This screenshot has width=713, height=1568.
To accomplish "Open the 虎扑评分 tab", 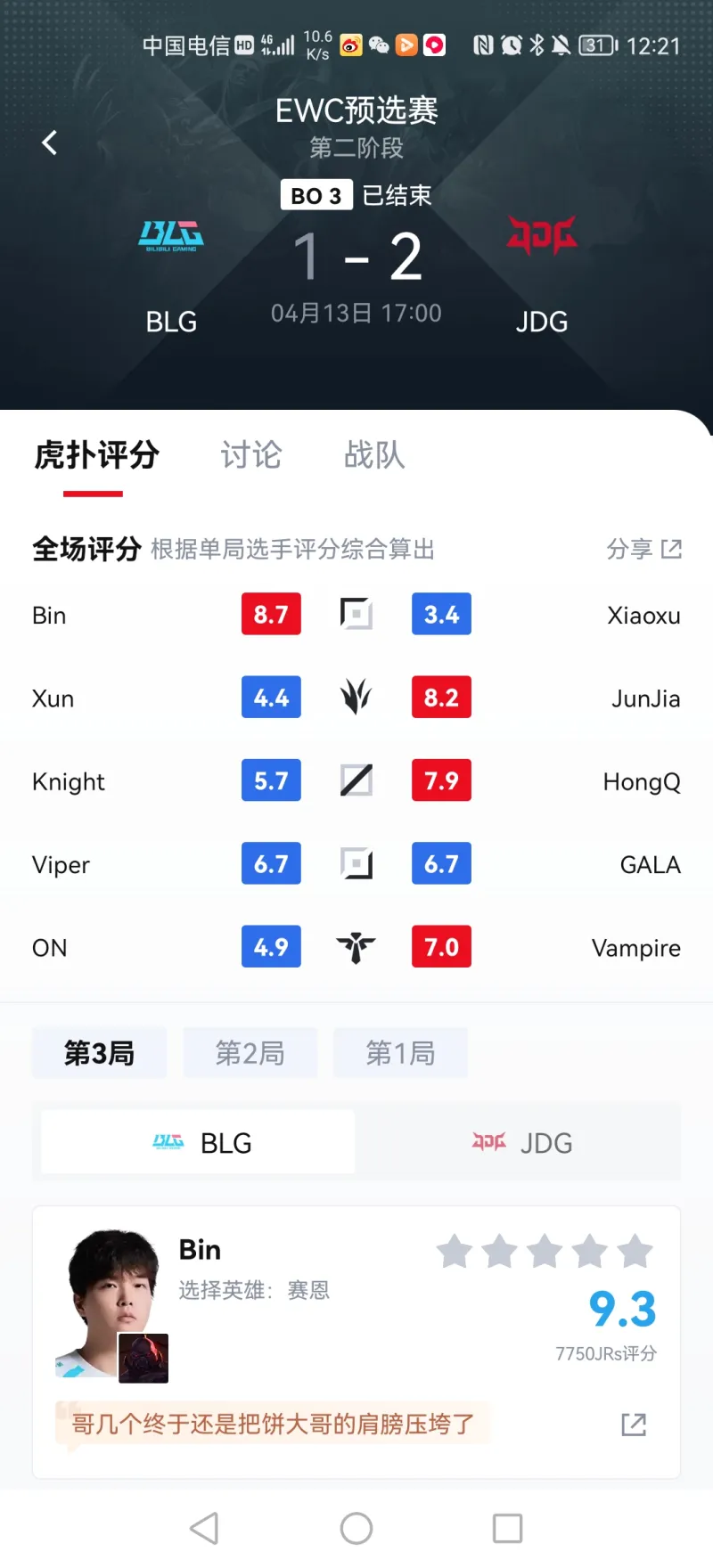I will [x=96, y=455].
